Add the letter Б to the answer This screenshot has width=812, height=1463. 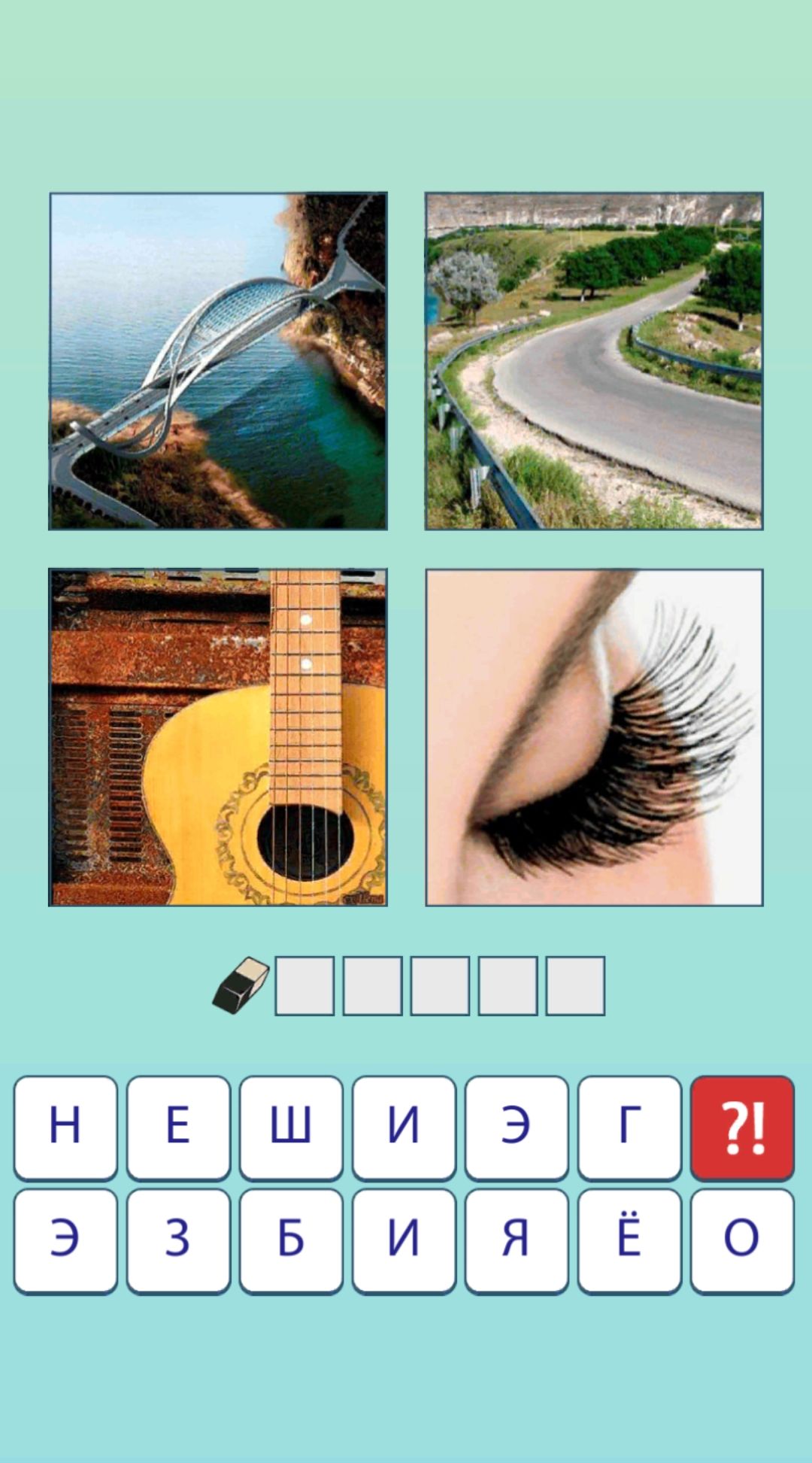(x=291, y=1240)
